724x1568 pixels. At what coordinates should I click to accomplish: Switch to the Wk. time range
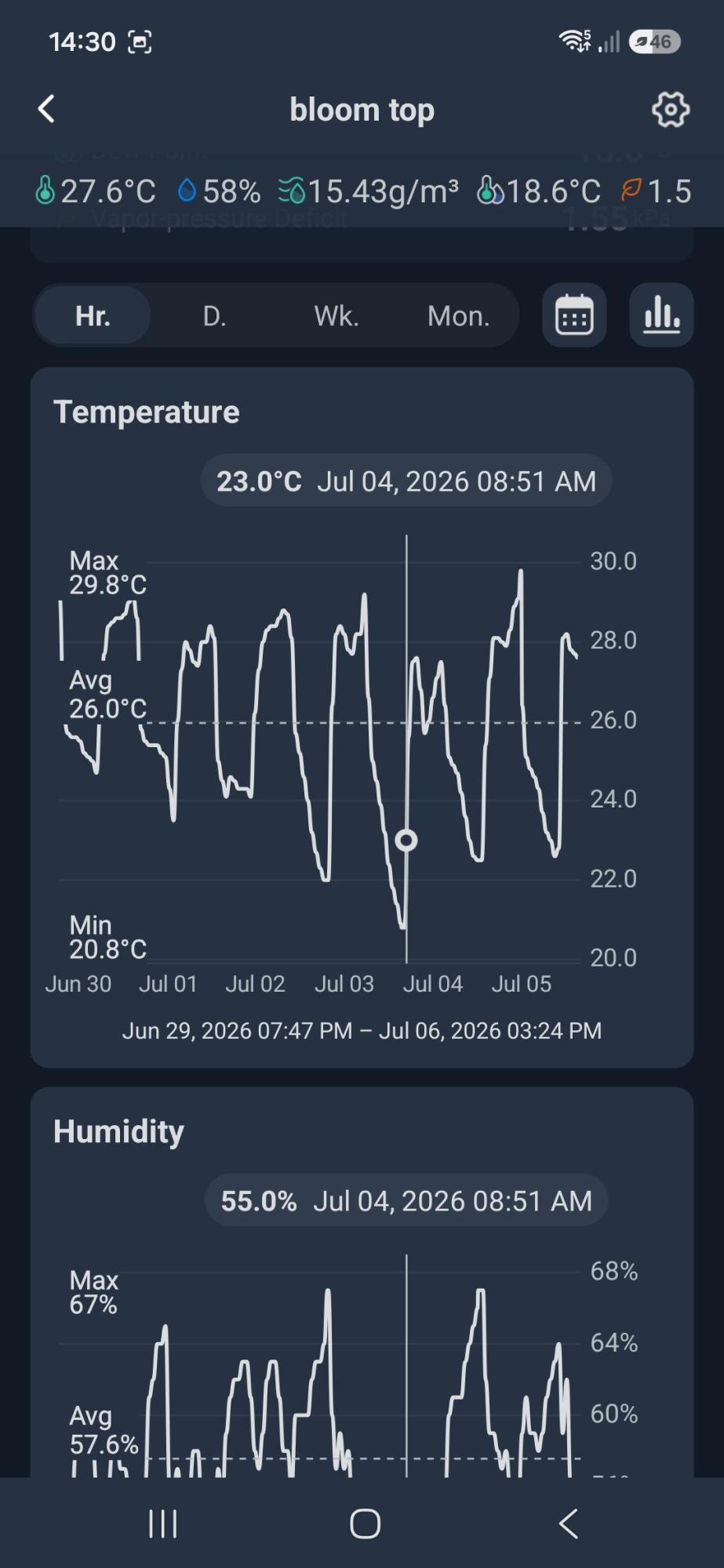pos(337,316)
